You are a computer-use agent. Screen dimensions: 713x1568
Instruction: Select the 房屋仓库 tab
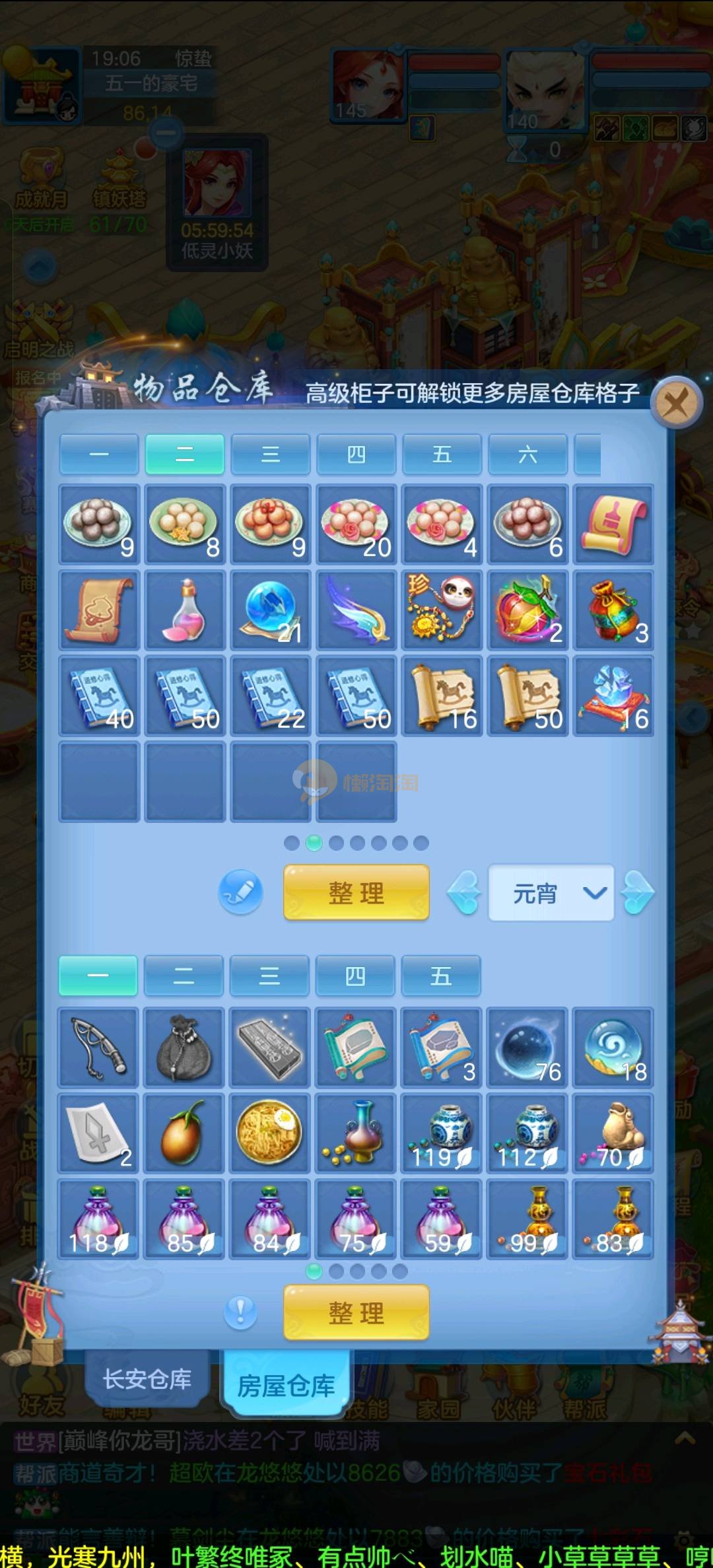[286, 1385]
